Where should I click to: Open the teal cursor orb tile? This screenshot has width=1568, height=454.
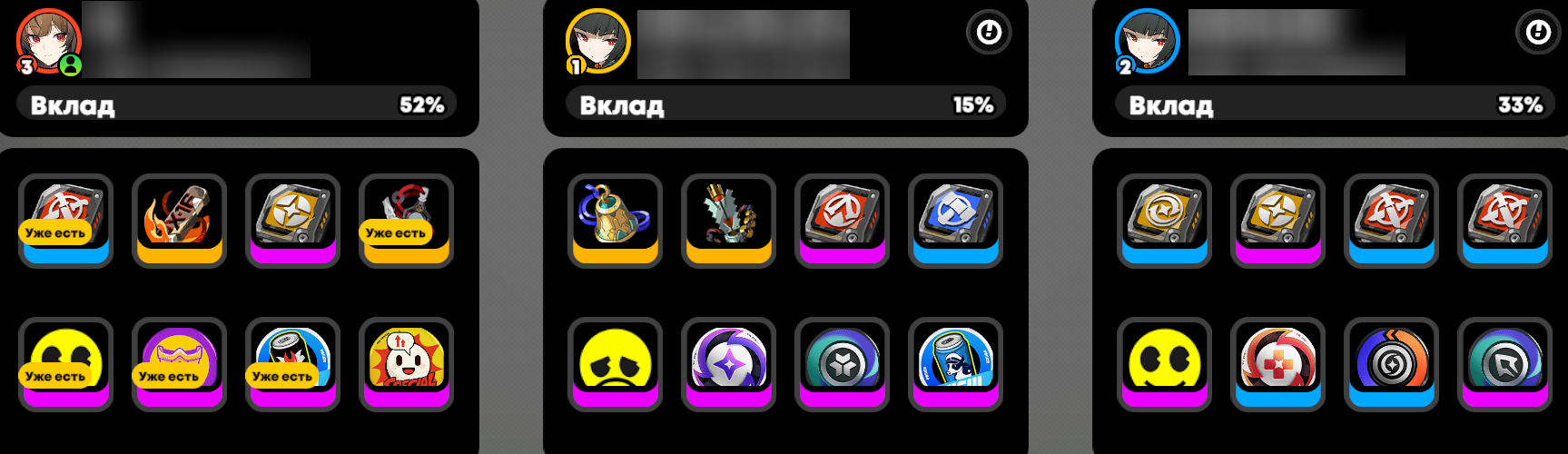tap(1504, 364)
